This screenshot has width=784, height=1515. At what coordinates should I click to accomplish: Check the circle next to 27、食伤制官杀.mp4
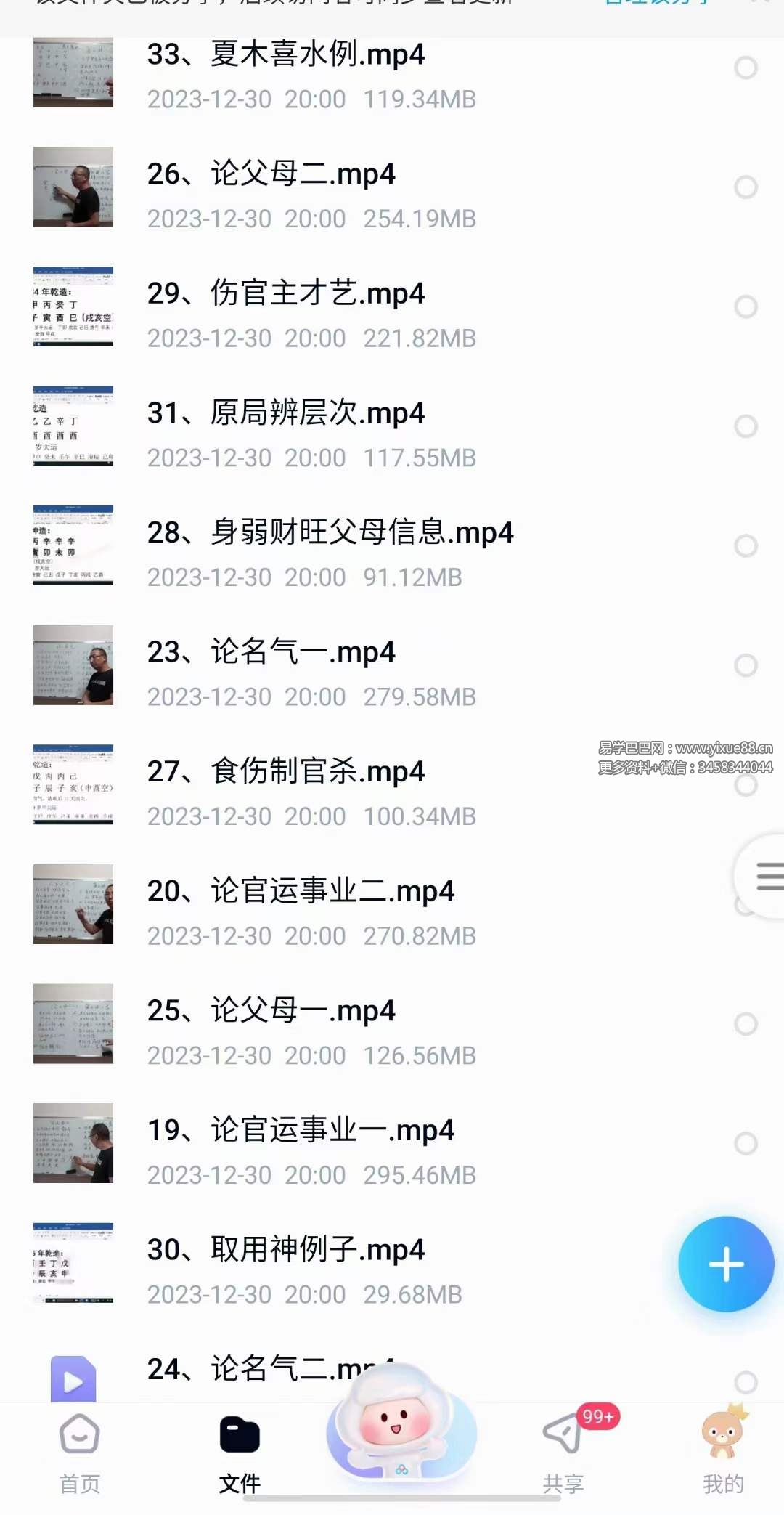[x=745, y=786]
